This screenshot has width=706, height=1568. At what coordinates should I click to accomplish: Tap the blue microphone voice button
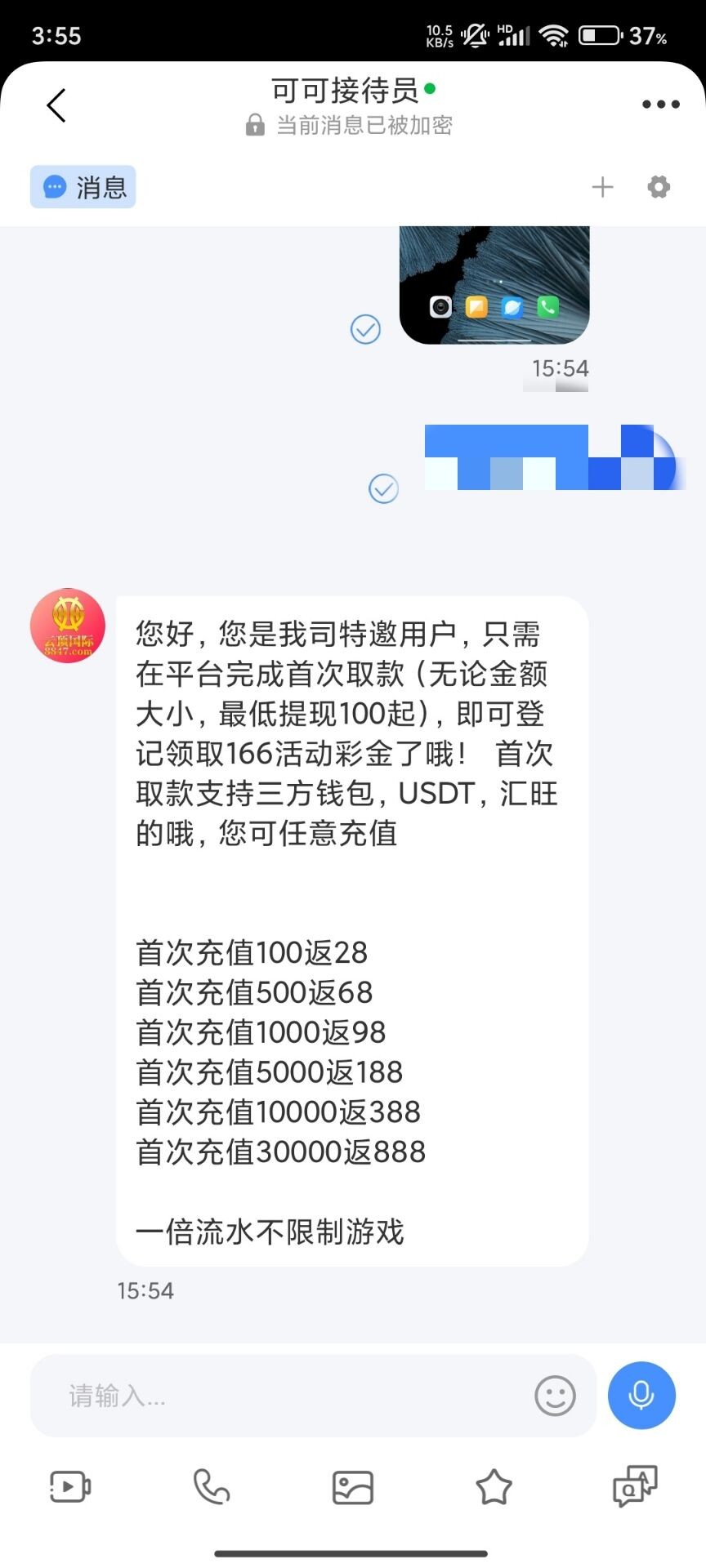641,1396
